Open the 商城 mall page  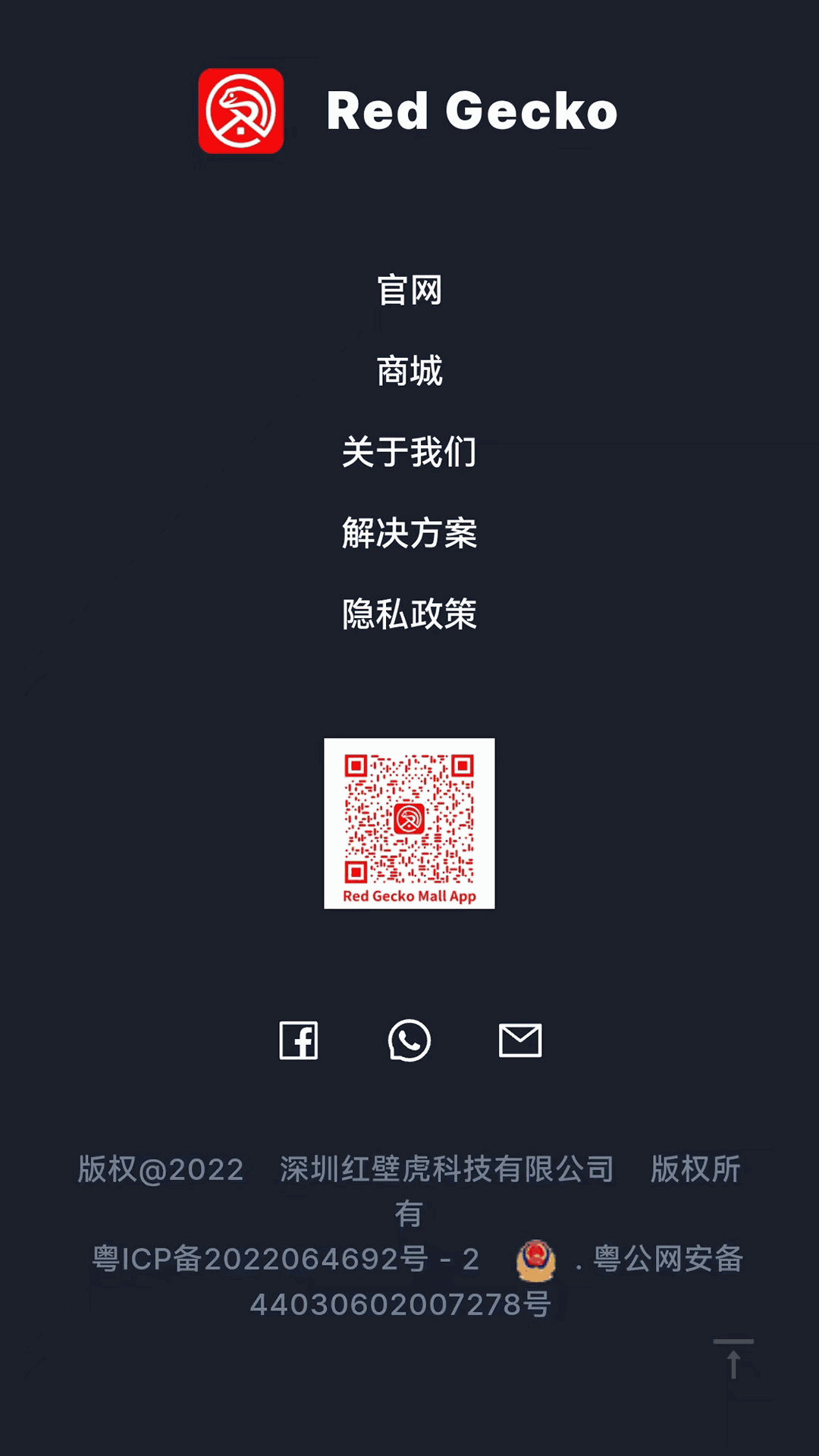pos(409,371)
